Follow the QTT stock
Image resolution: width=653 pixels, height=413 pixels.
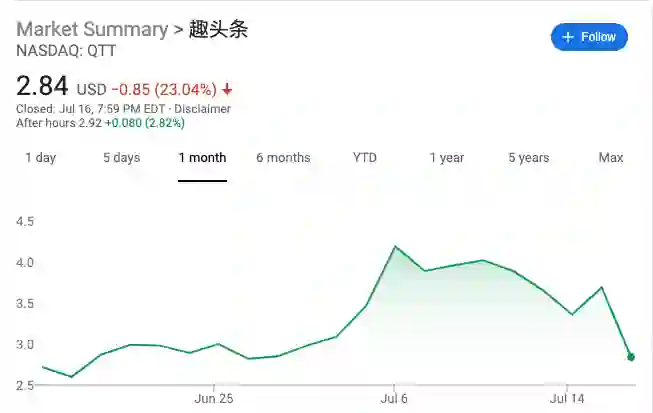[x=589, y=37]
